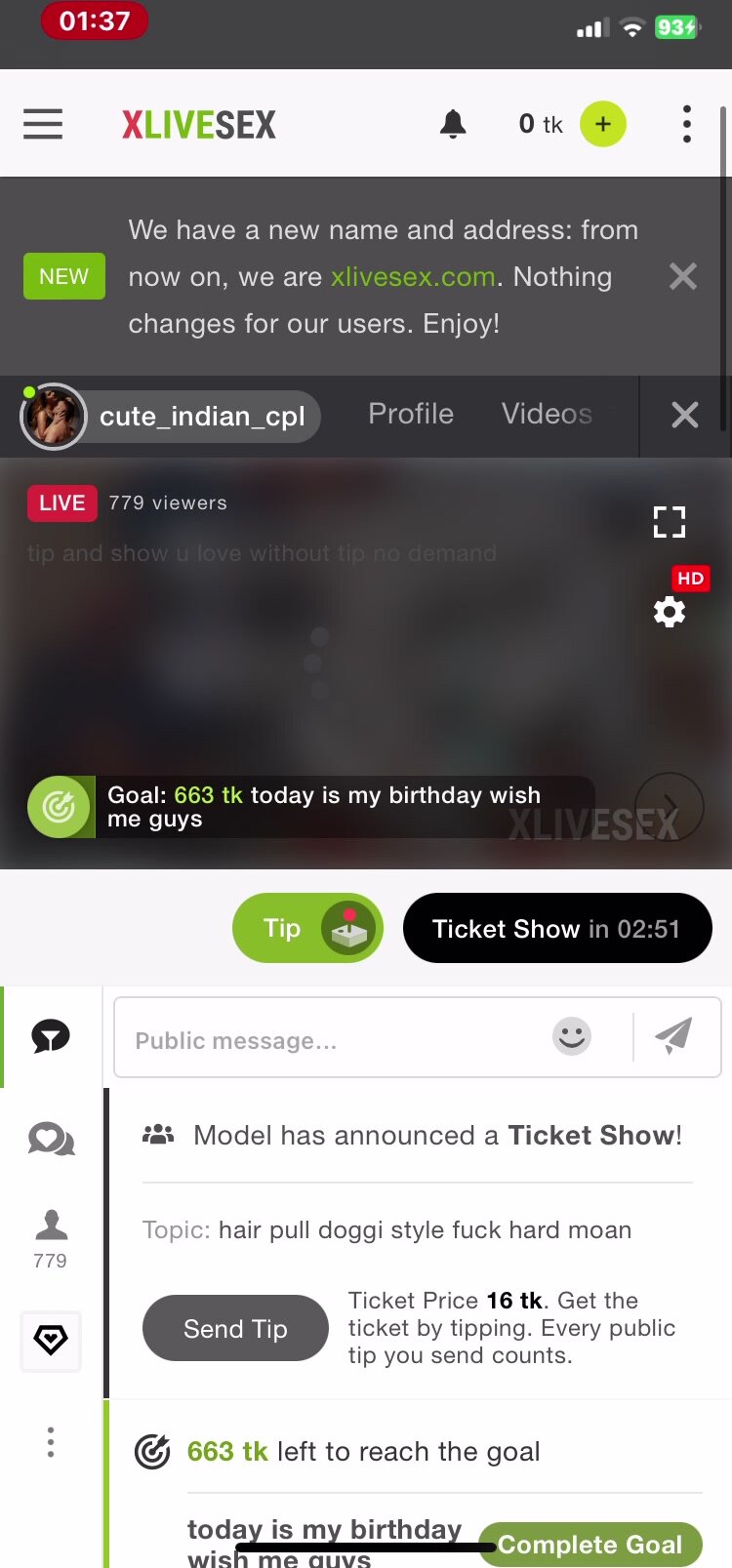Viewport: 732px width, 1568px height.
Task: Switch to the Profile tab
Action: pos(410,414)
